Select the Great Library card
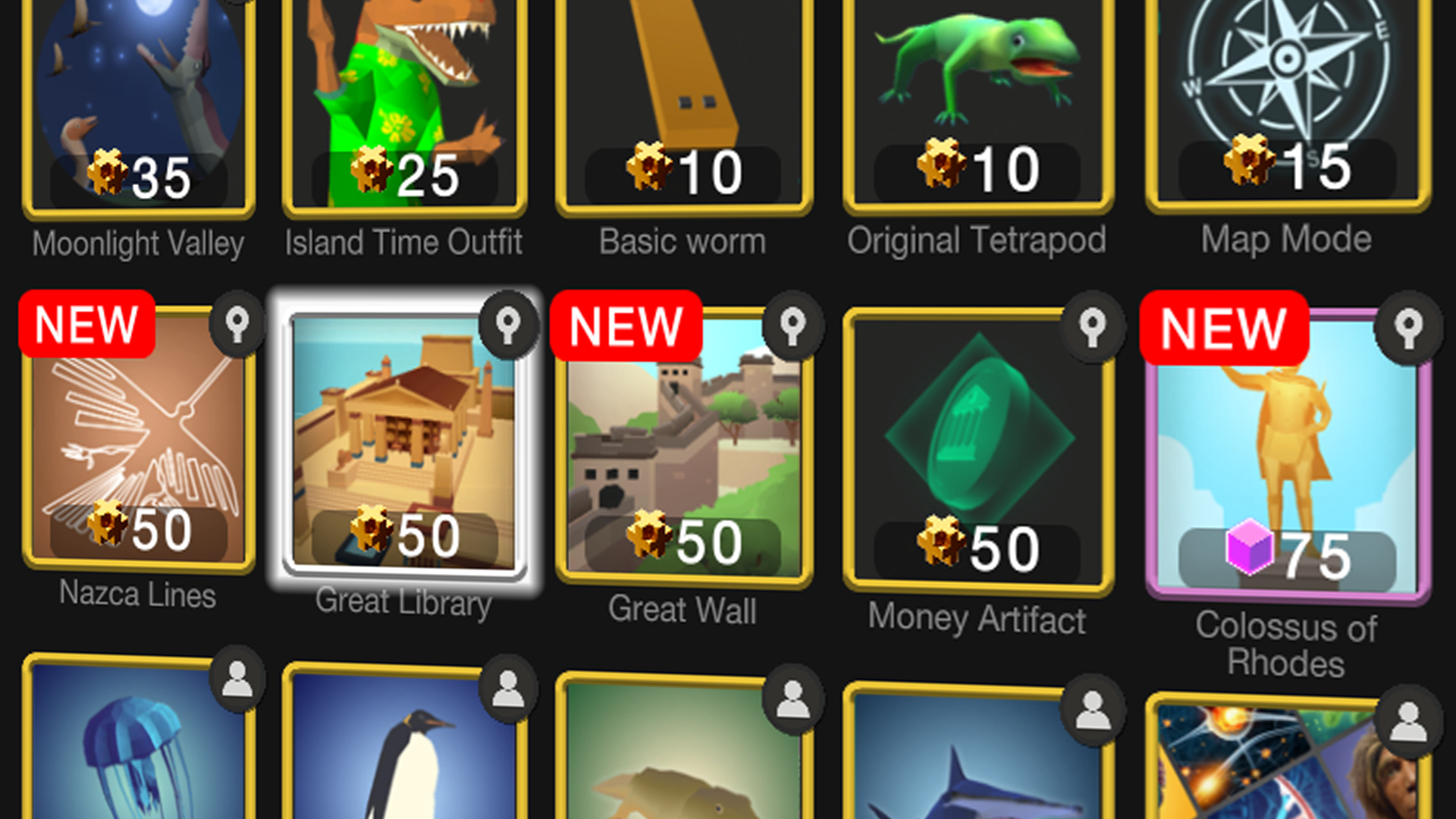Screen dimensions: 1456x819 [x=403, y=444]
